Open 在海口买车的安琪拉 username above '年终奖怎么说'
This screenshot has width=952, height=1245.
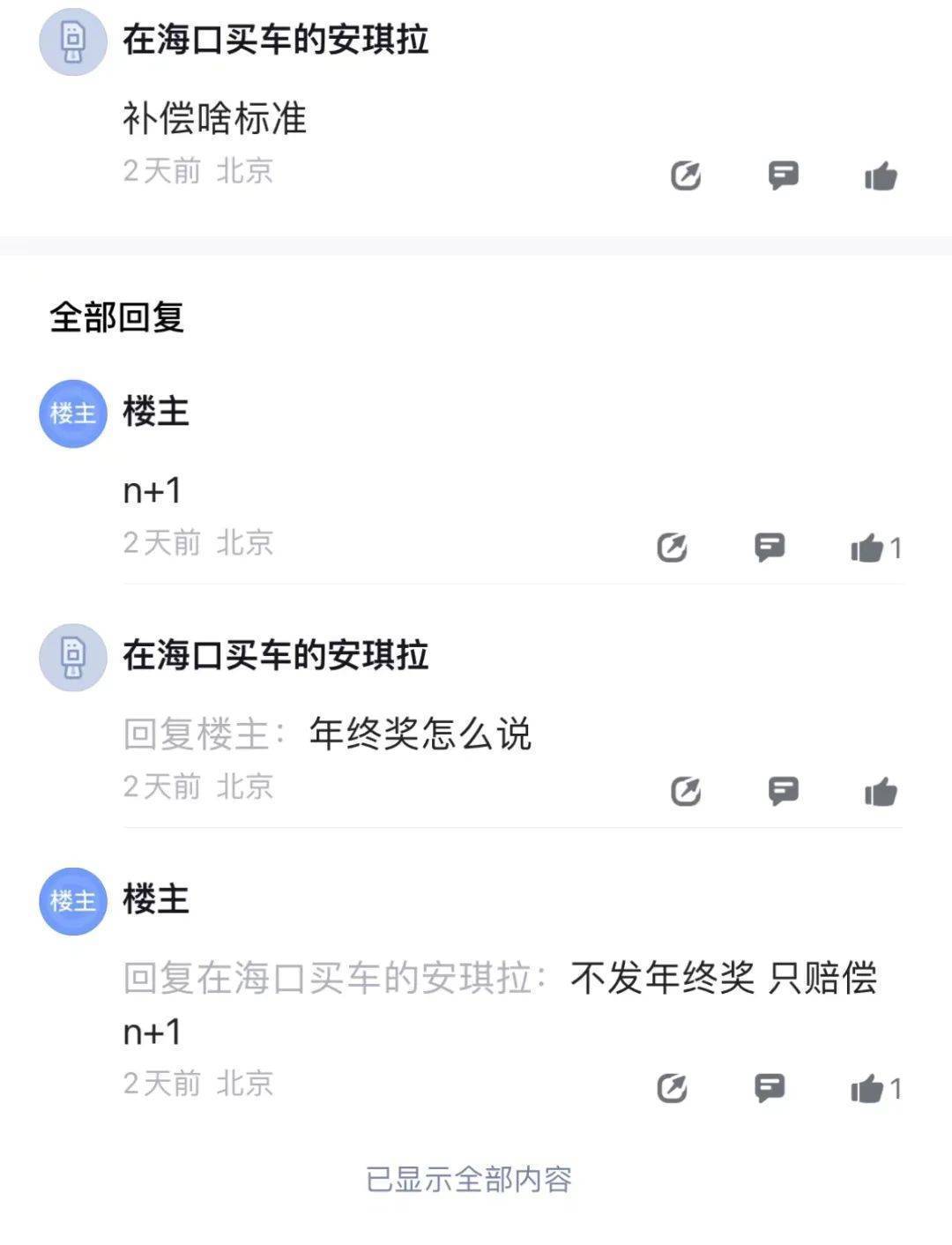click(x=275, y=656)
